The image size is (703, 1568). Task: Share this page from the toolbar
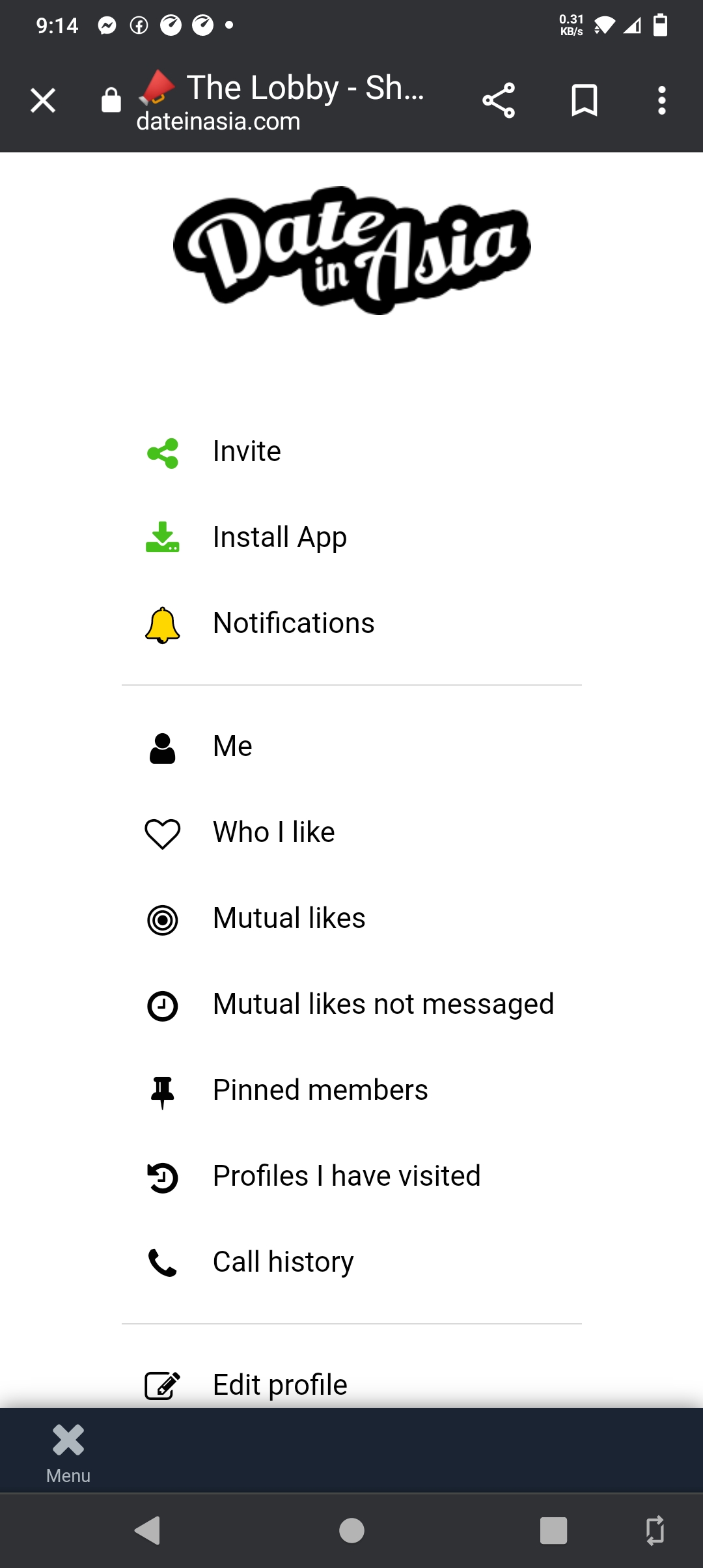[499, 101]
